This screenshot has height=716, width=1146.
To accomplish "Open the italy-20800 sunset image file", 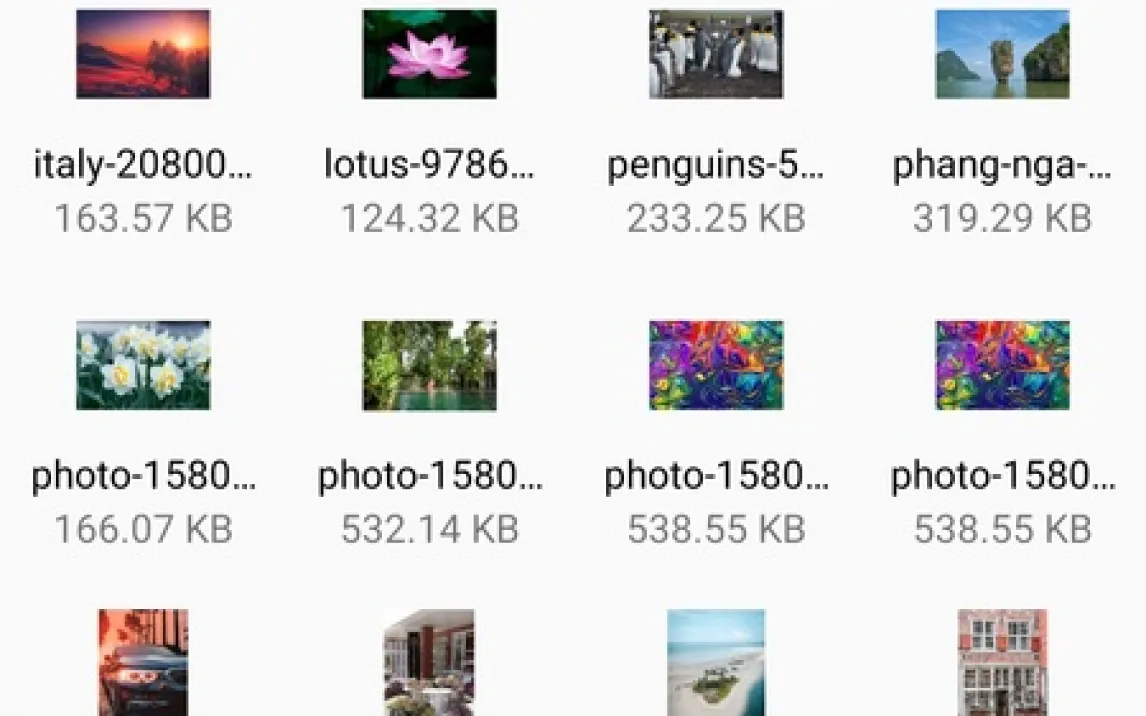I will pyautogui.click(x=143, y=54).
